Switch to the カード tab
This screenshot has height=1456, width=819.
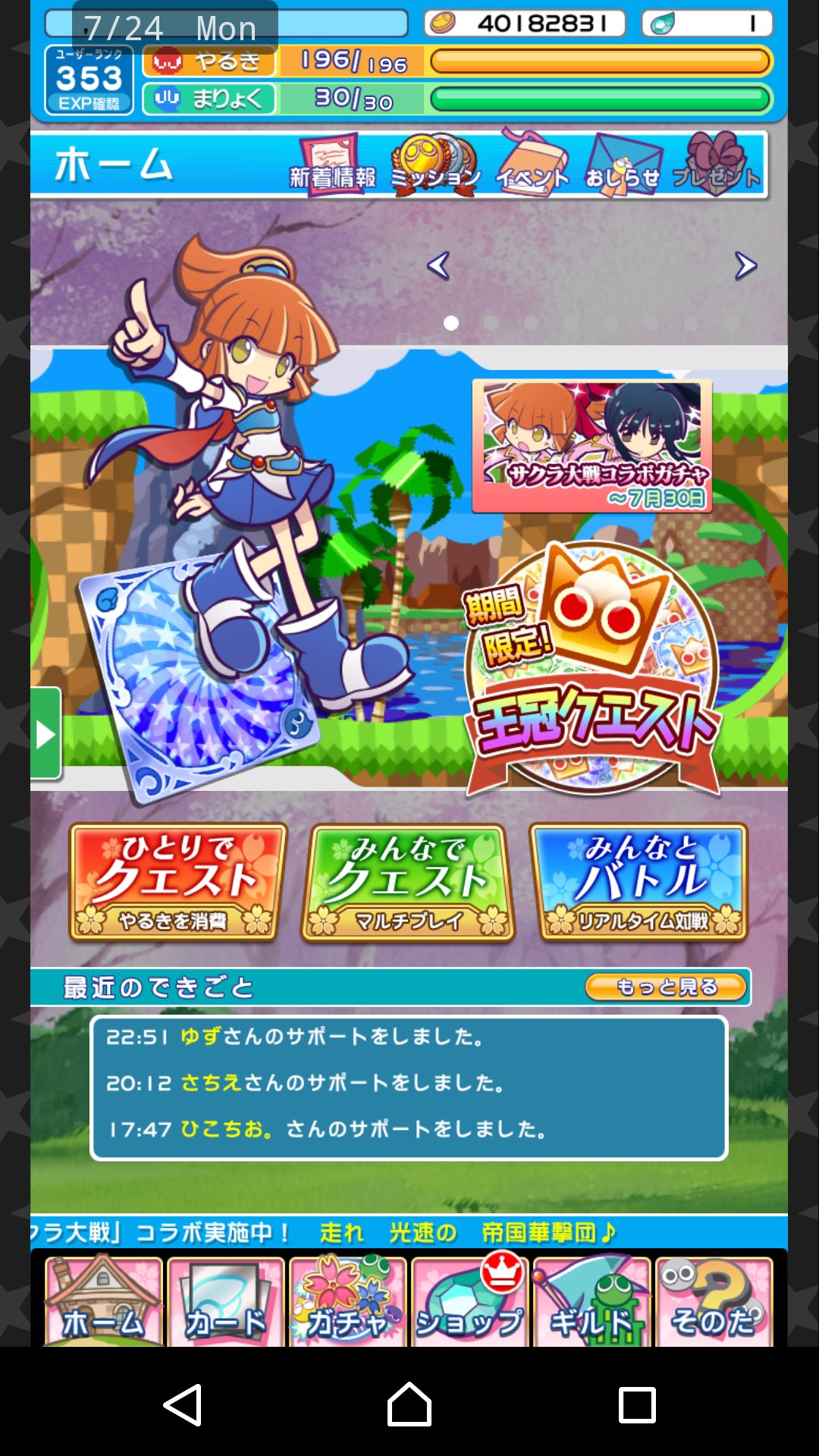226,1302
